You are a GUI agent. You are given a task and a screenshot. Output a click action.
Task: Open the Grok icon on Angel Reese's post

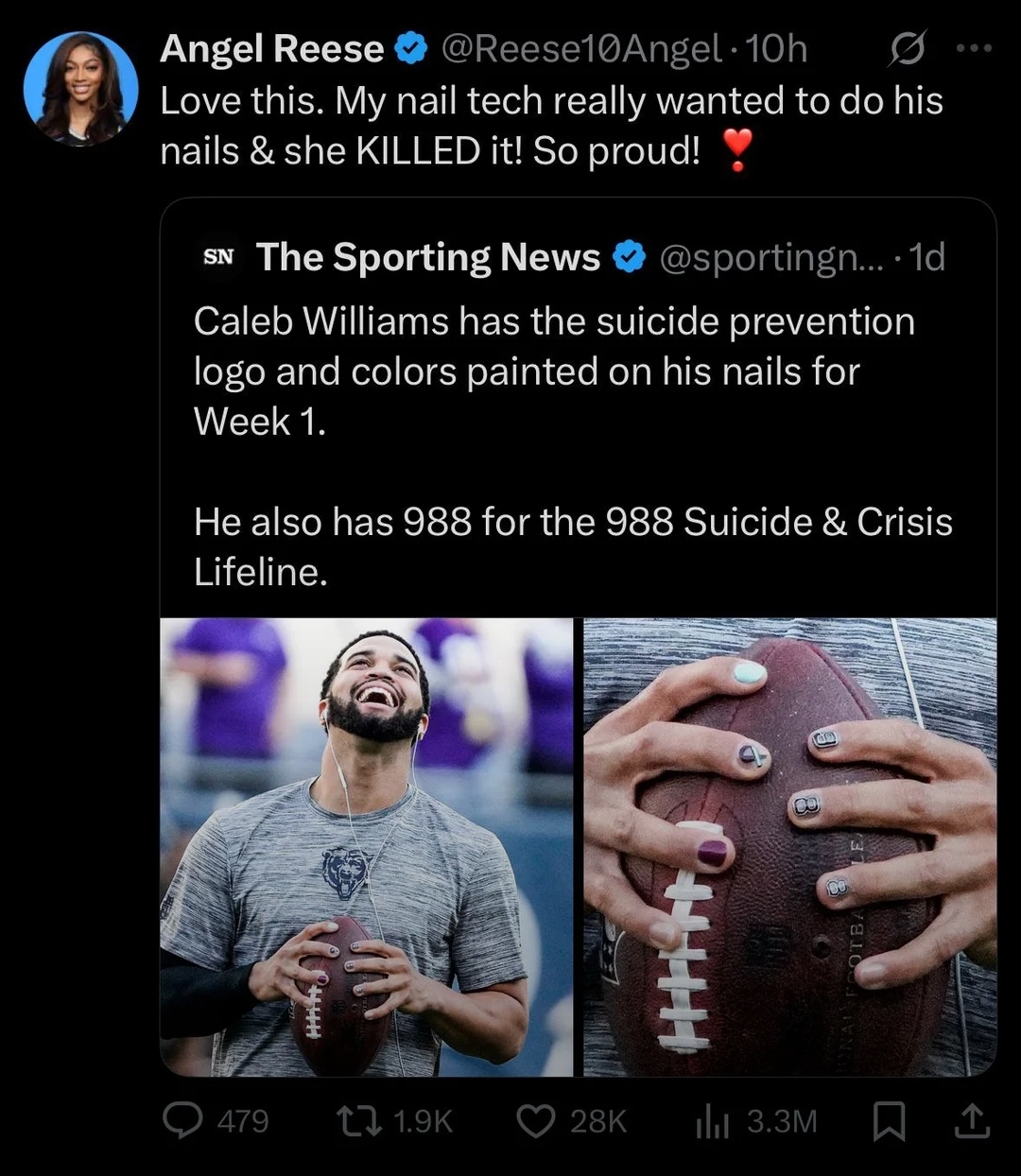click(905, 49)
